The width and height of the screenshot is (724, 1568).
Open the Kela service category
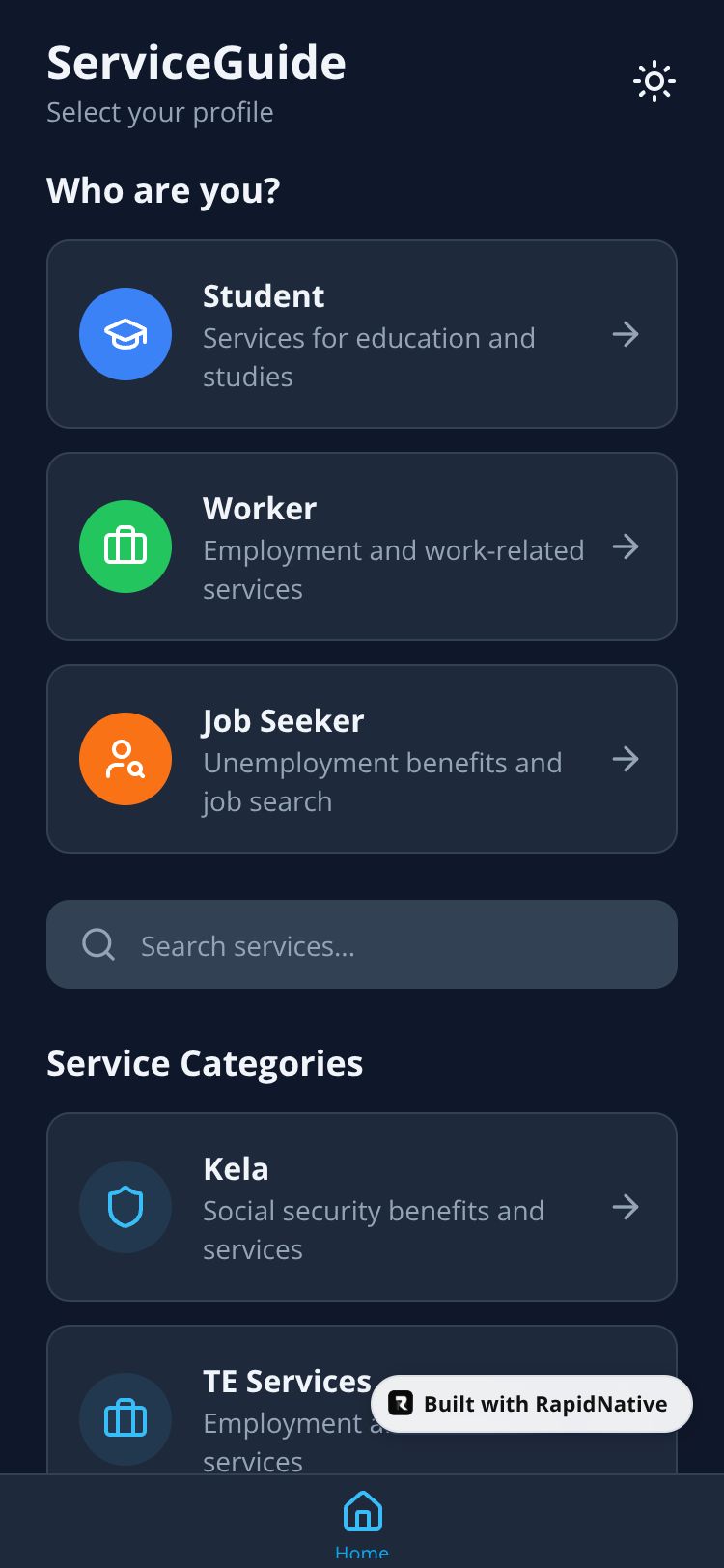[x=361, y=1207]
